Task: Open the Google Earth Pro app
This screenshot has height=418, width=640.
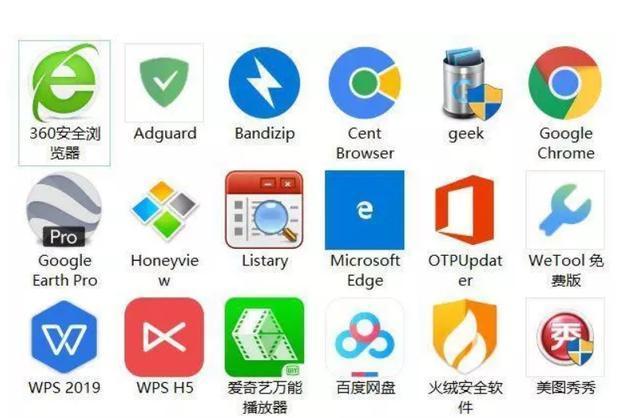Action: 64,210
